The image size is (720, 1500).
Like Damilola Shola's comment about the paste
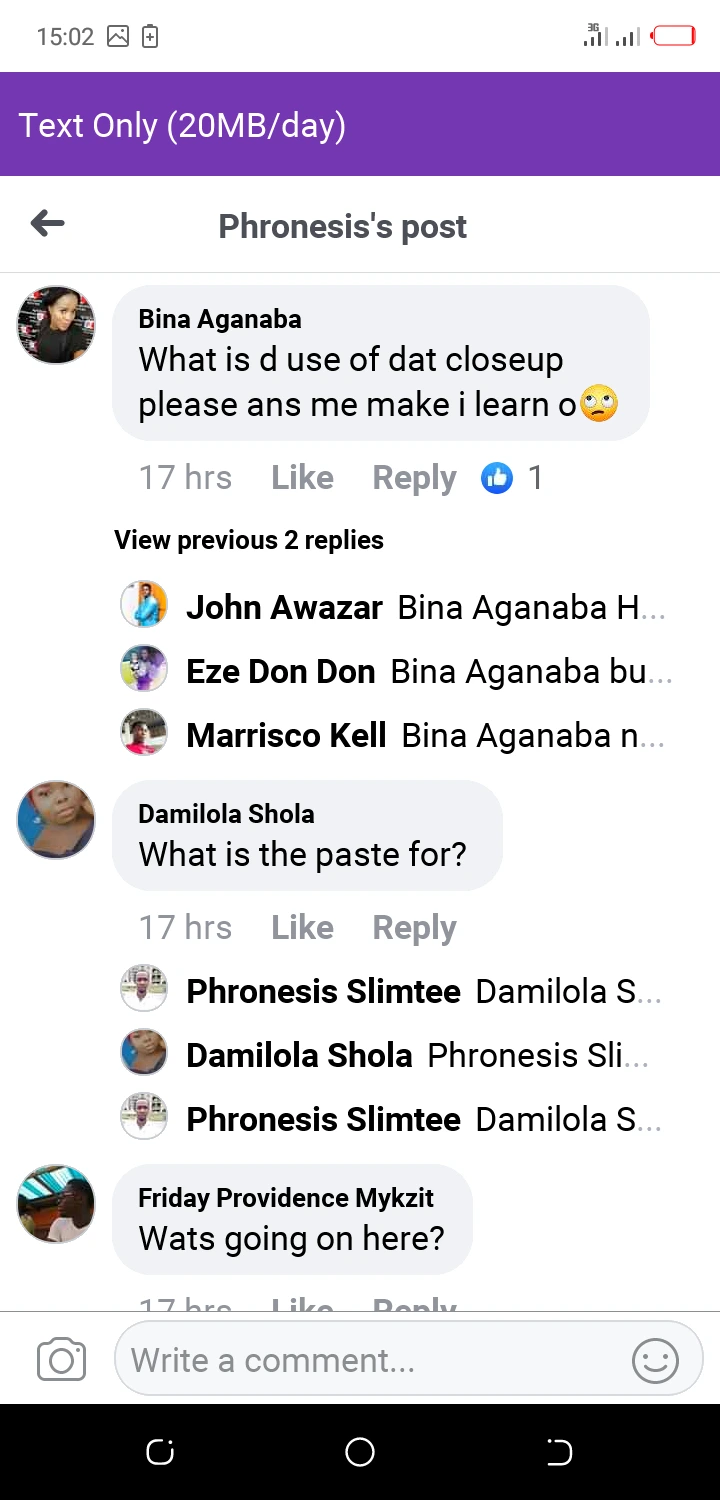pyautogui.click(x=302, y=928)
